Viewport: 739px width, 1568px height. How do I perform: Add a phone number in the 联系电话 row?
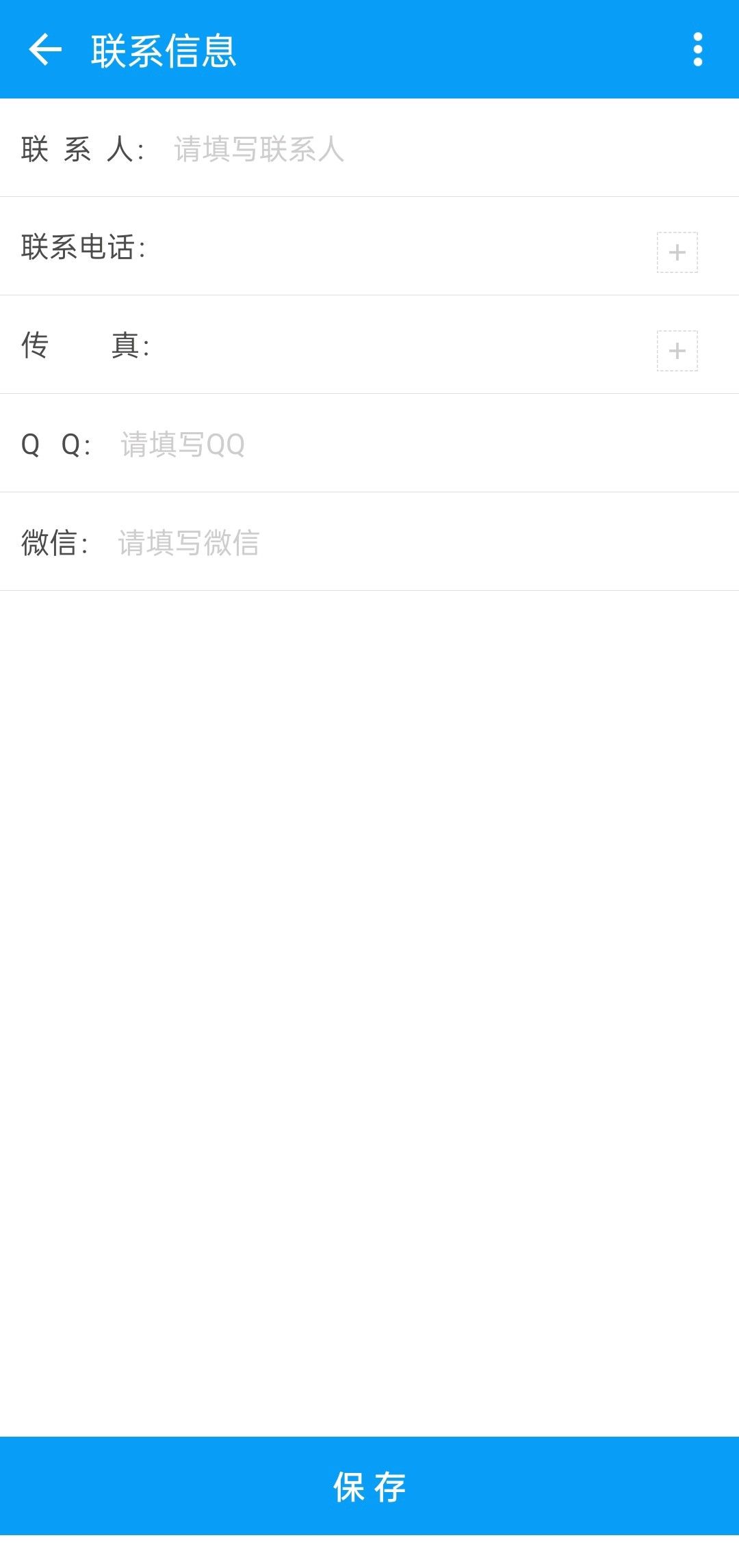tap(677, 252)
